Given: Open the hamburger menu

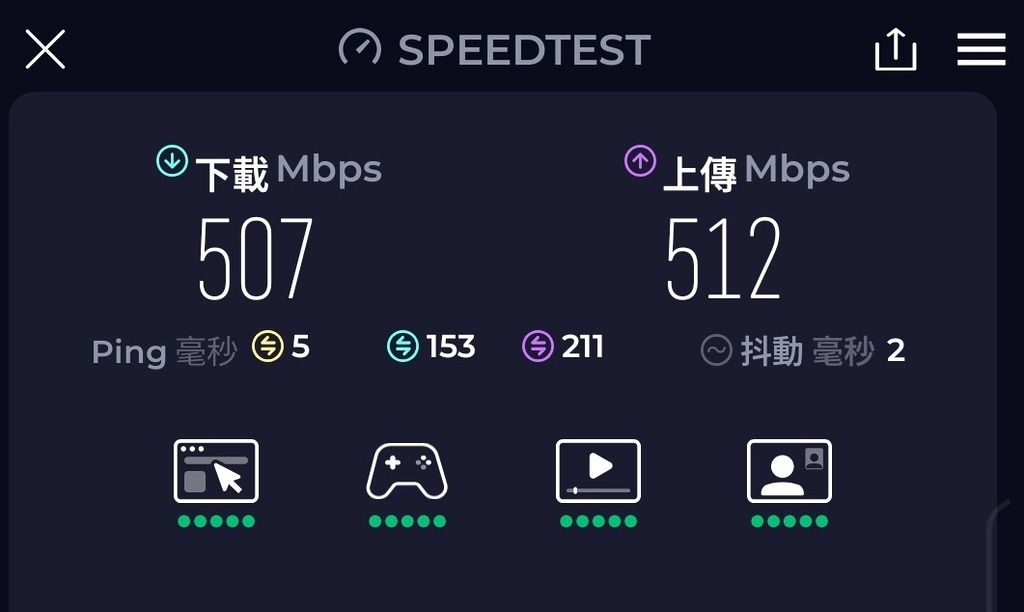Looking at the screenshot, I should [x=980, y=49].
